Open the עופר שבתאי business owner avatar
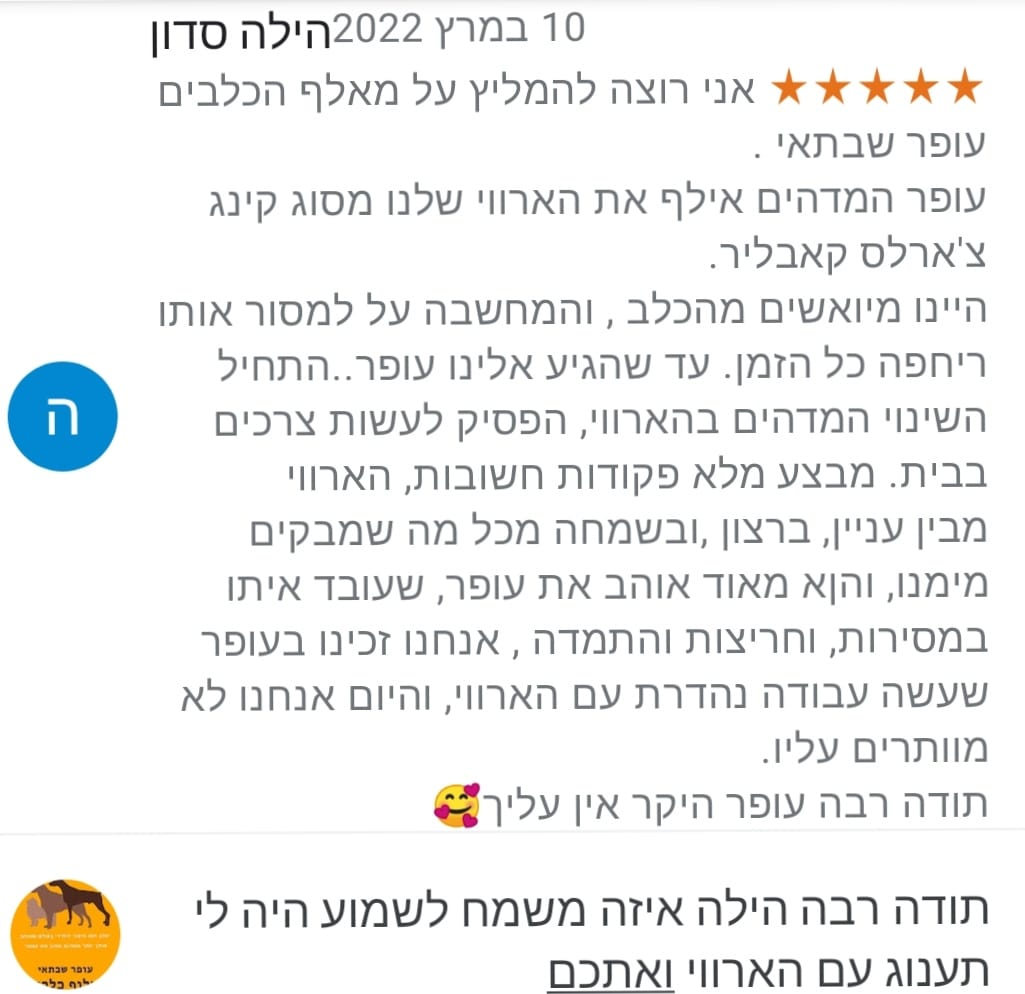Image resolution: width=1025 pixels, height=994 pixels. click(x=65, y=933)
